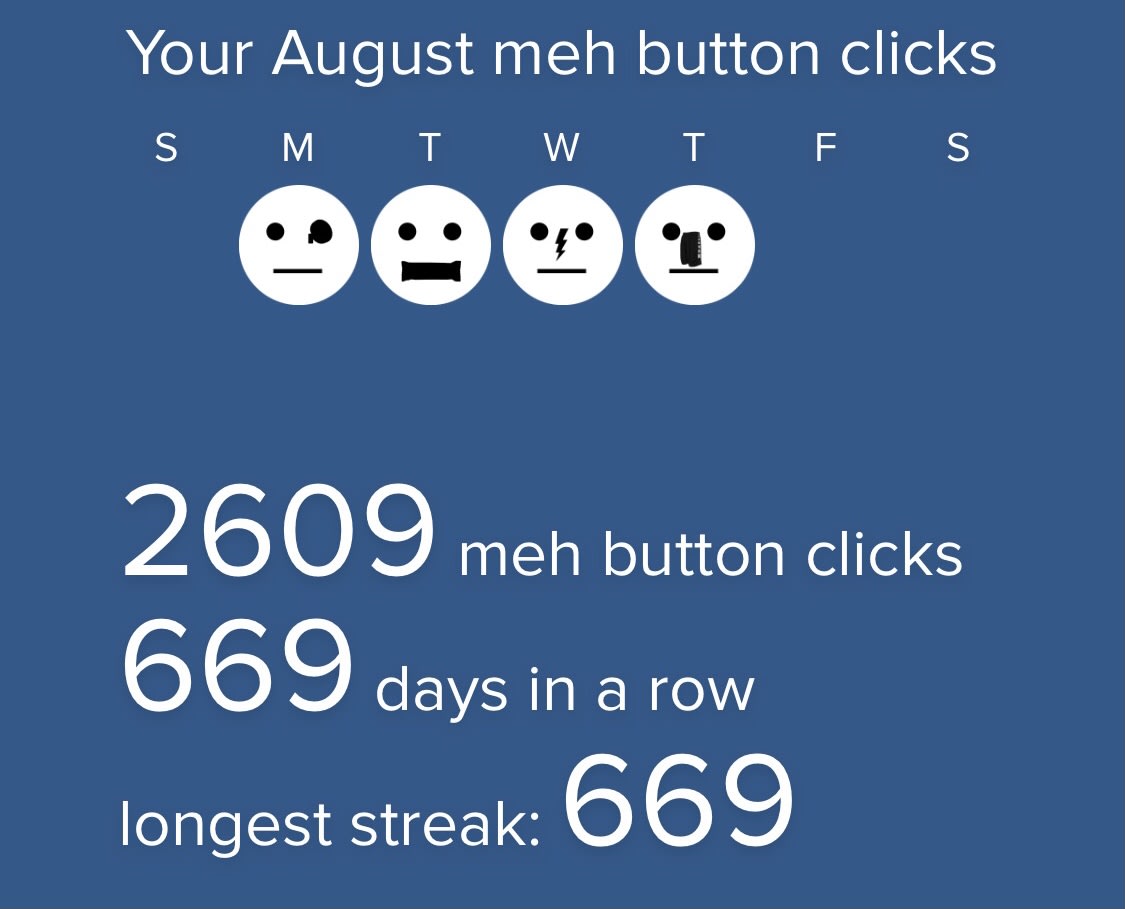Tap Wednesday's lightning bolt meh face

point(562,245)
